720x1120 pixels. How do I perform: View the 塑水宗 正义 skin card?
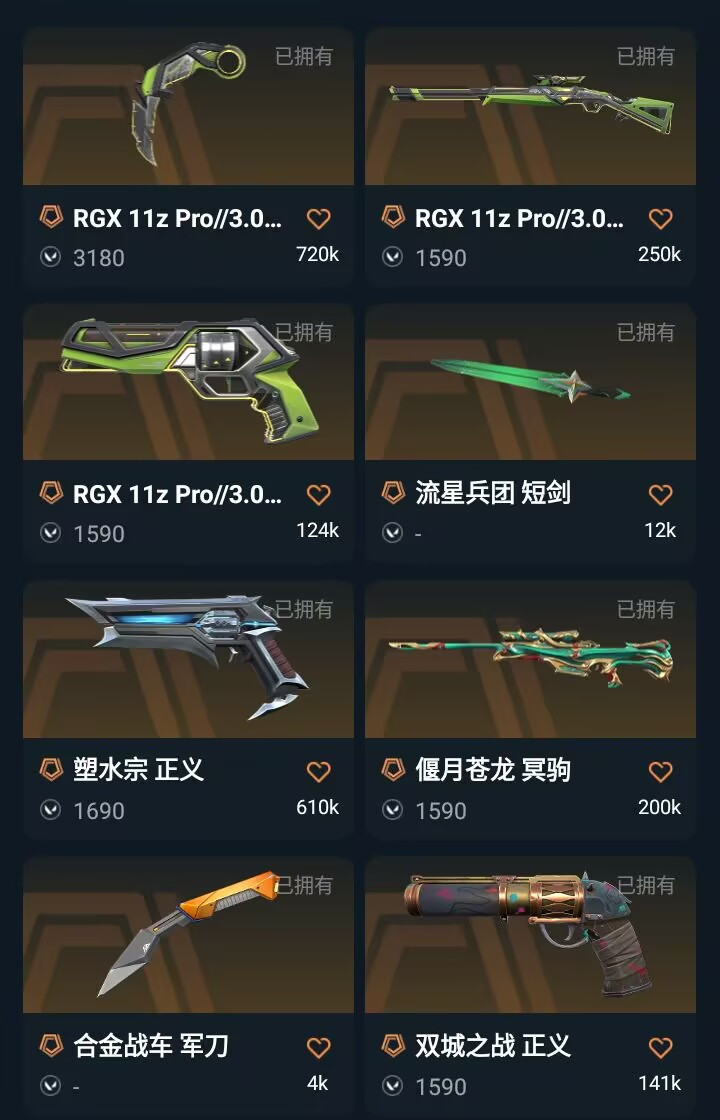(188, 662)
